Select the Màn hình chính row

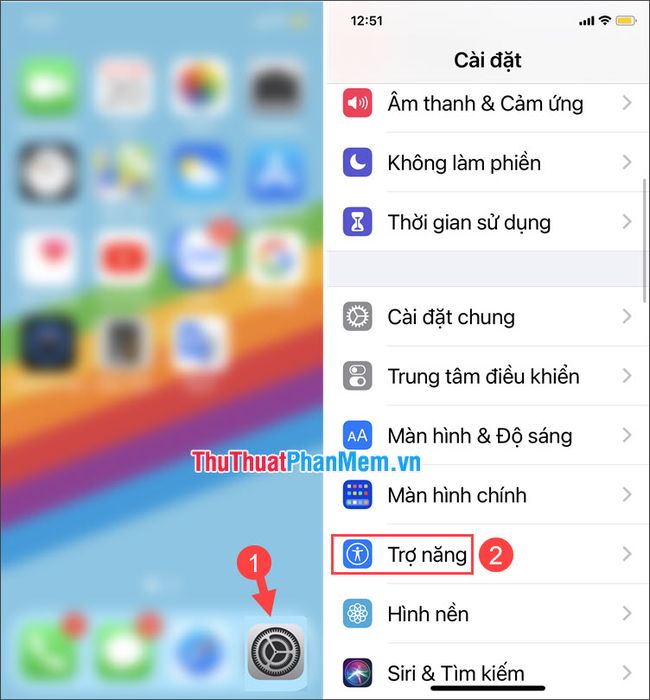point(456,495)
